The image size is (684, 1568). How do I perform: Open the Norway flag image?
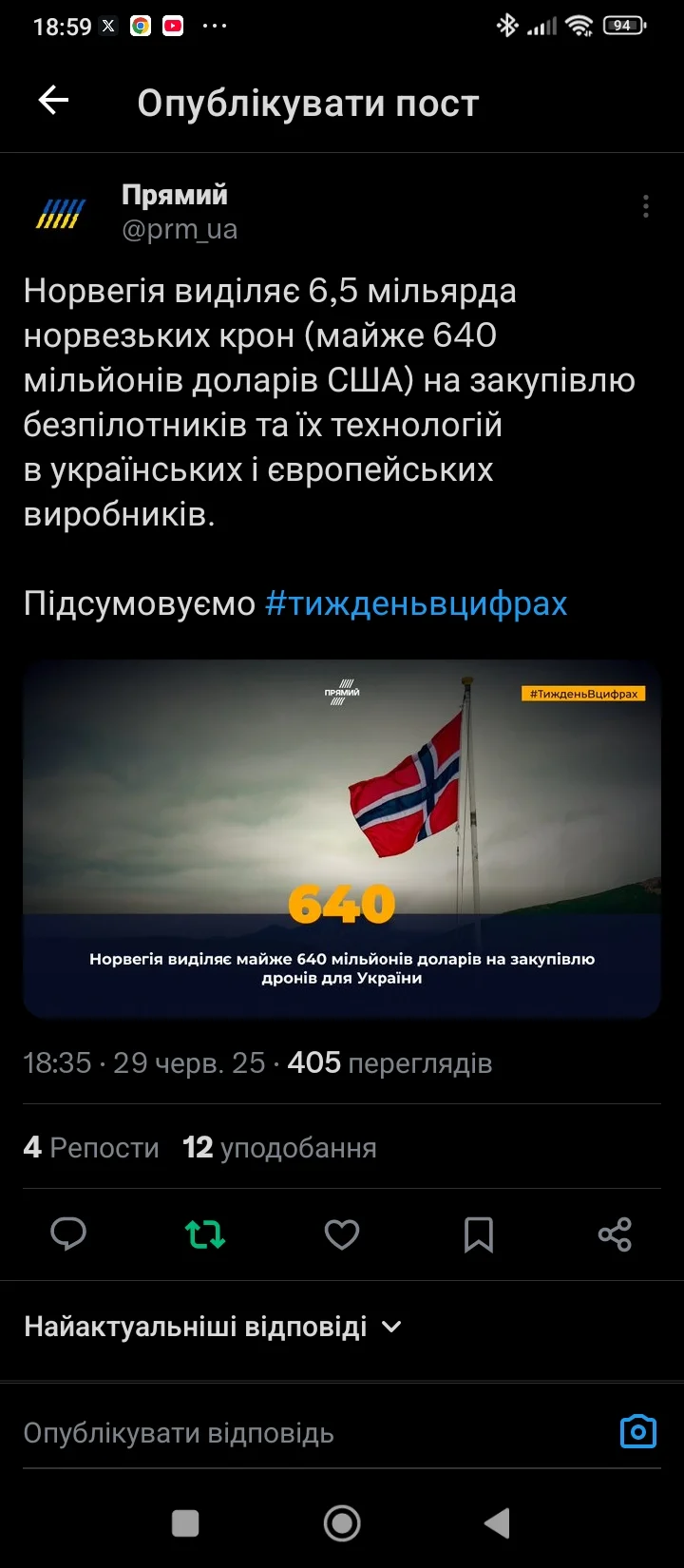(x=342, y=838)
